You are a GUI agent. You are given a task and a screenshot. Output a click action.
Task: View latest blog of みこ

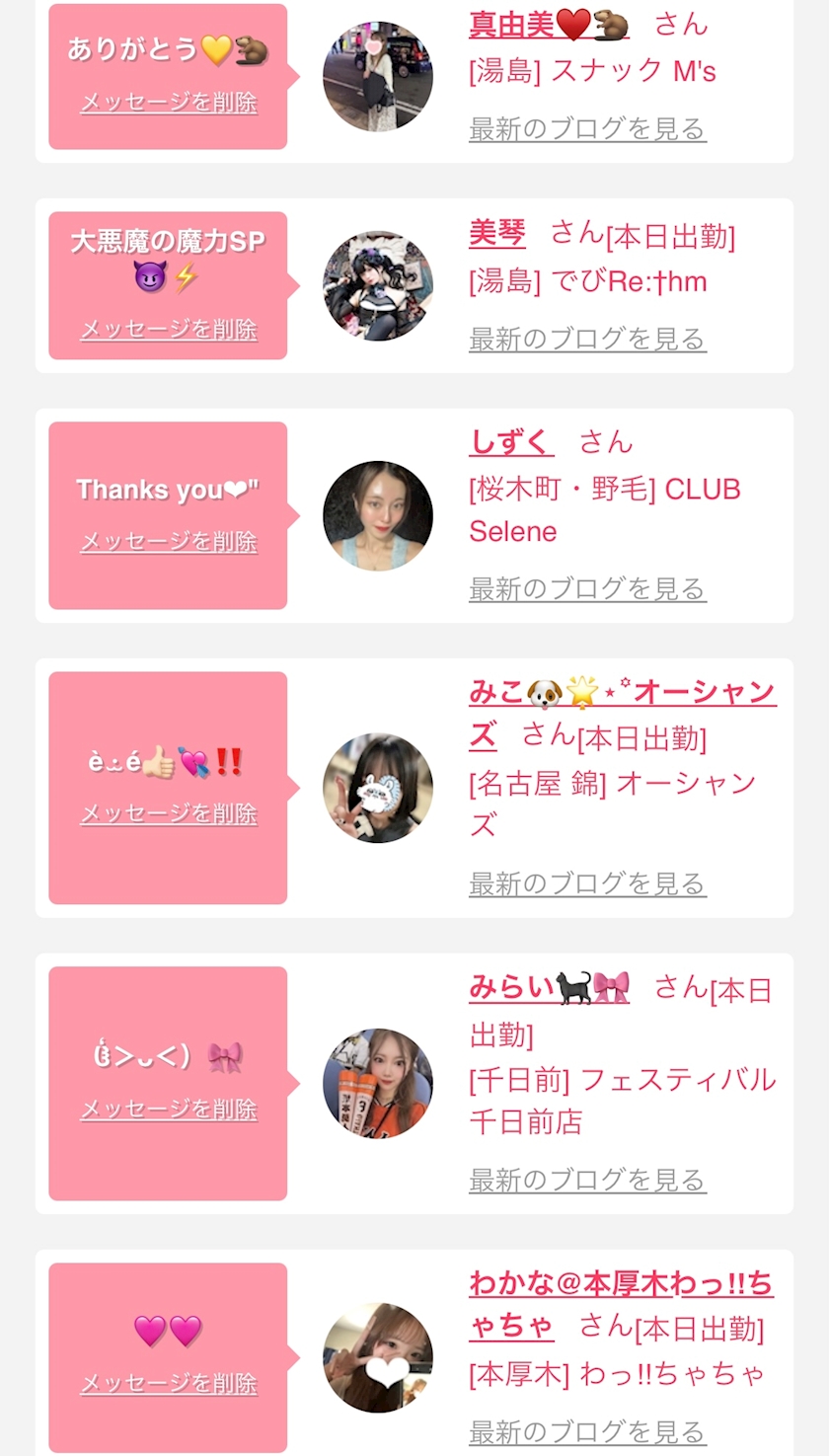pyautogui.click(x=587, y=883)
